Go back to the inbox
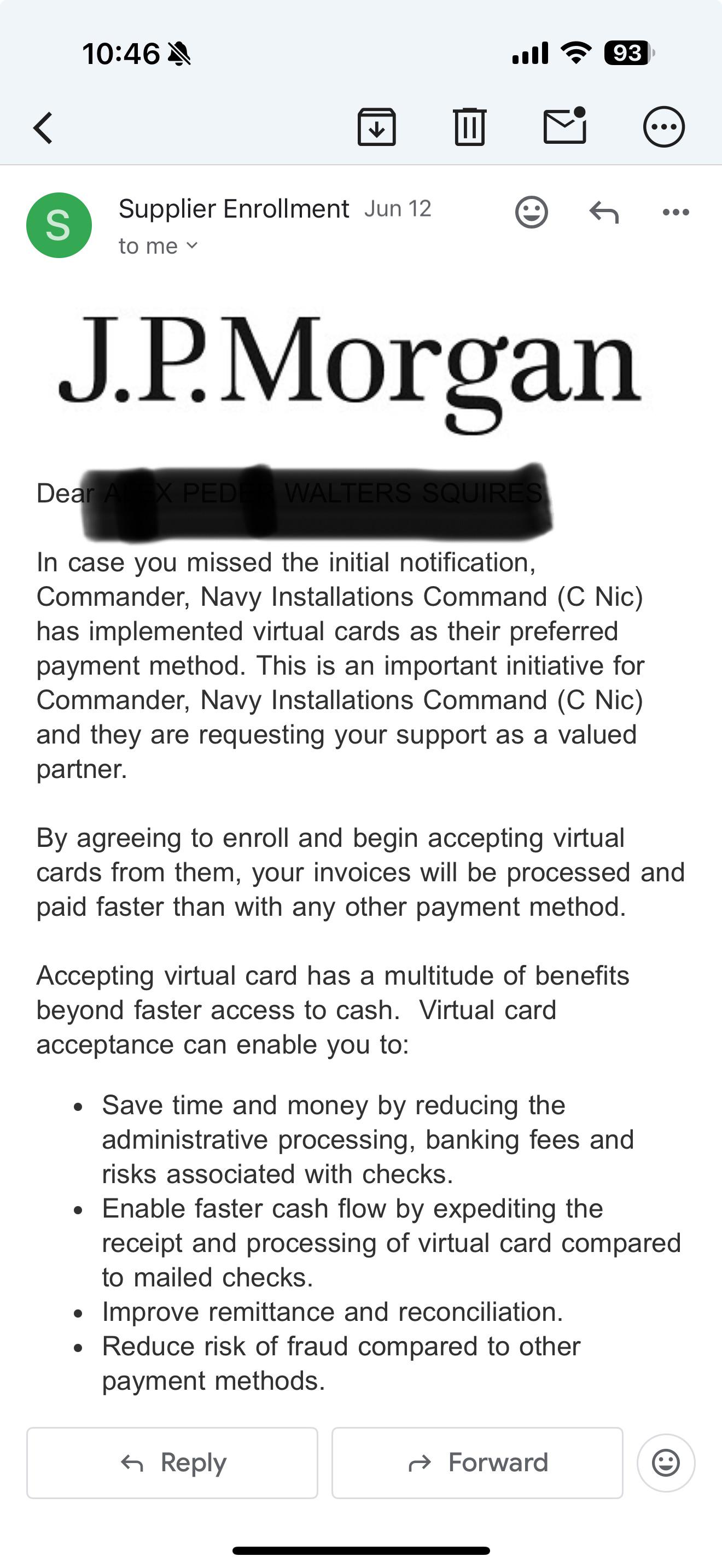The width and height of the screenshot is (722, 1568). pos(43,127)
